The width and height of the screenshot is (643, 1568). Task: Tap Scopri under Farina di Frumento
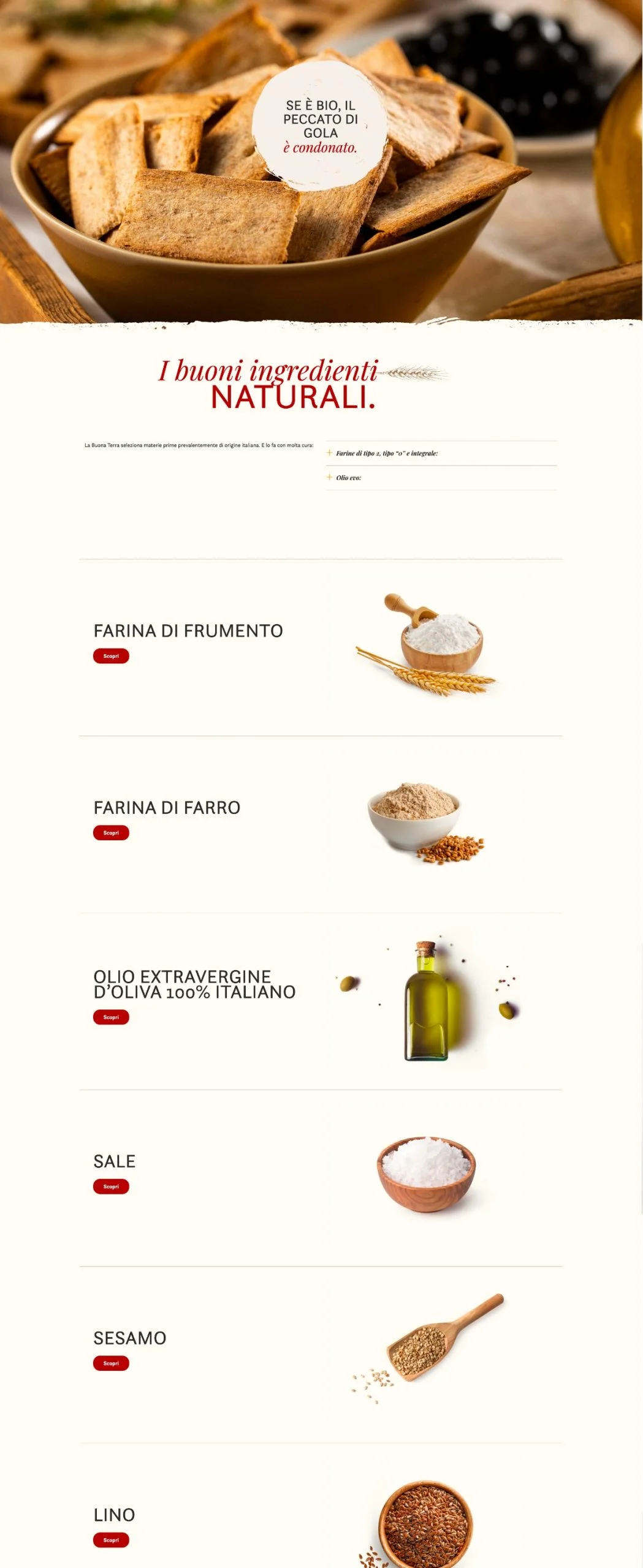click(x=111, y=656)
